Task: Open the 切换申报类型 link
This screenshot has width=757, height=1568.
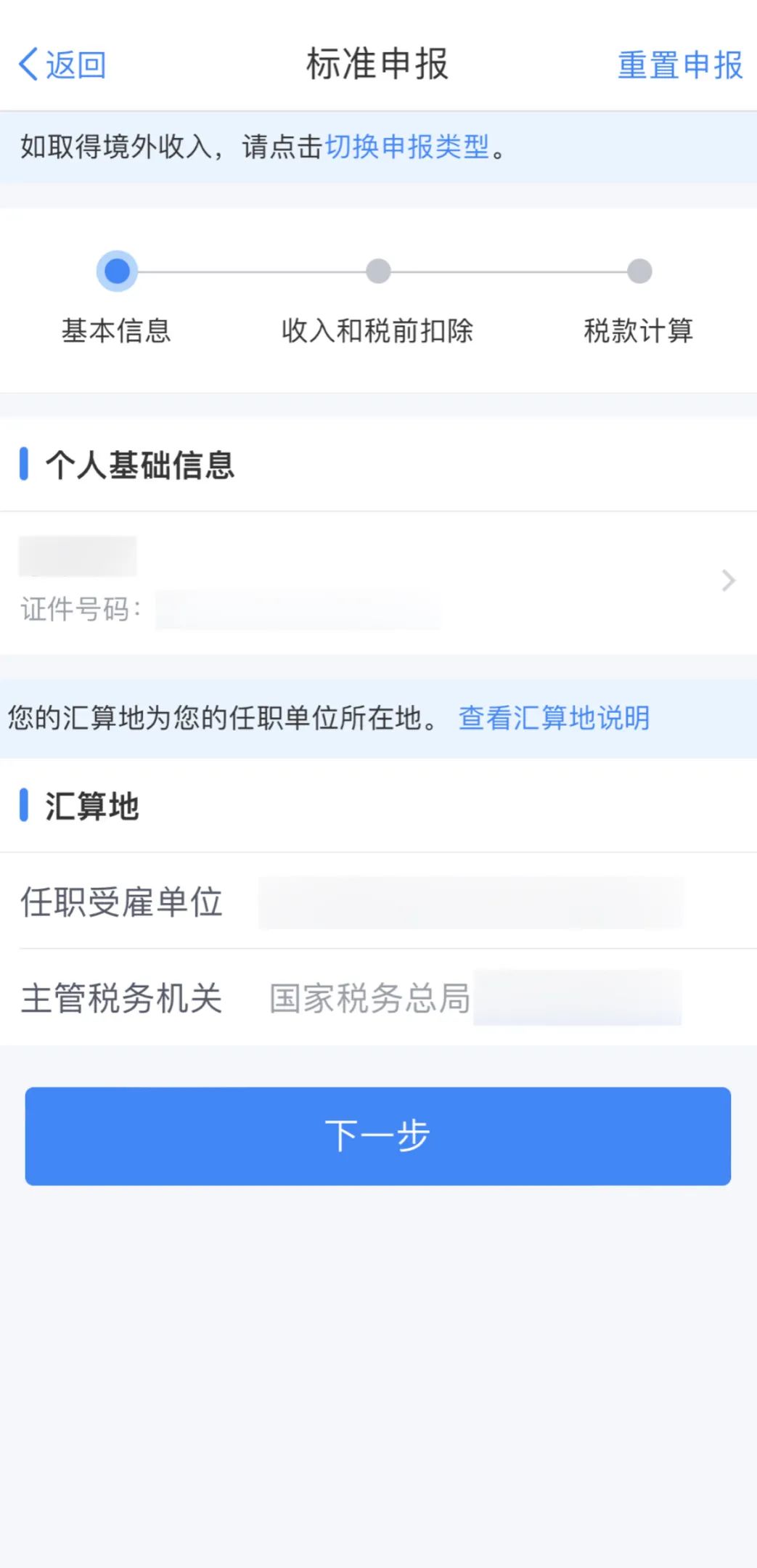Action: (x=407, y=147)
